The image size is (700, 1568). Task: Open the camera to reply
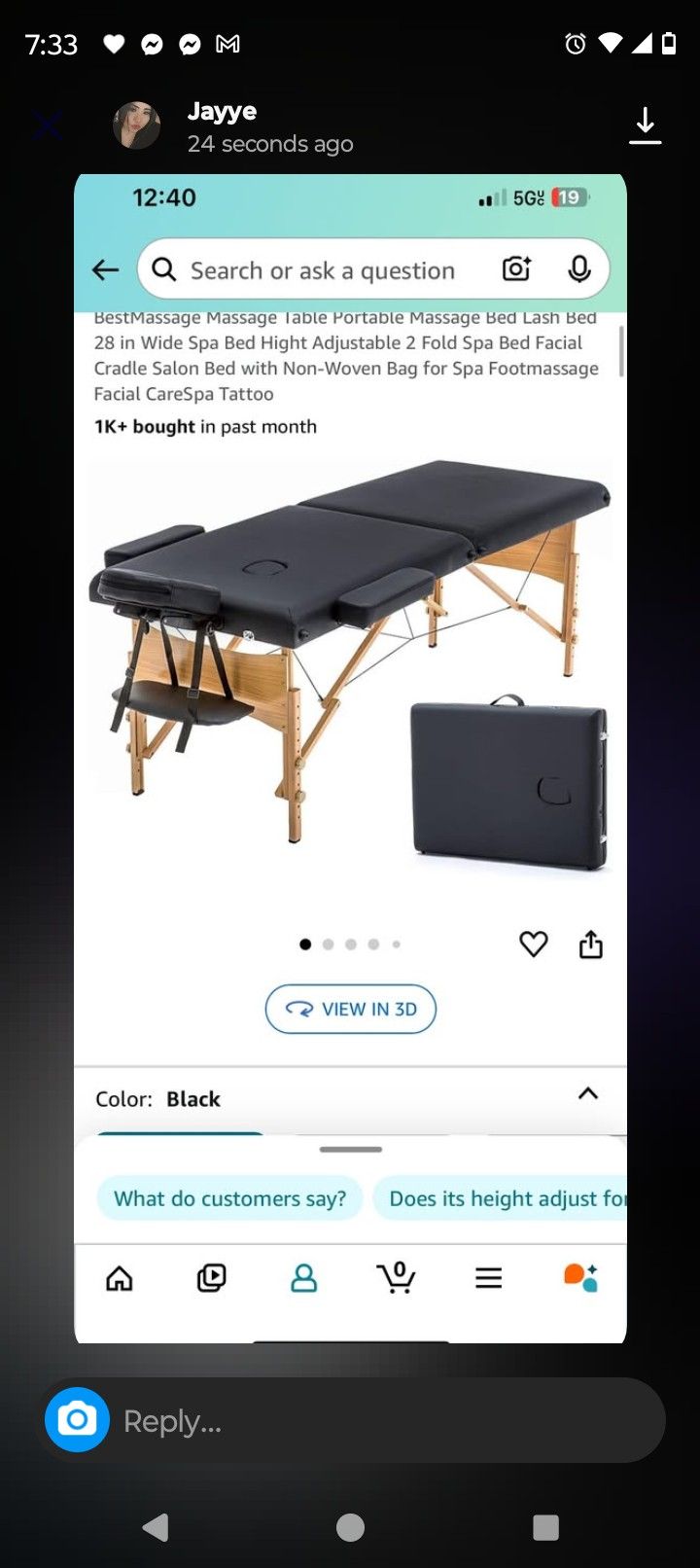[x=77, y=1420]
